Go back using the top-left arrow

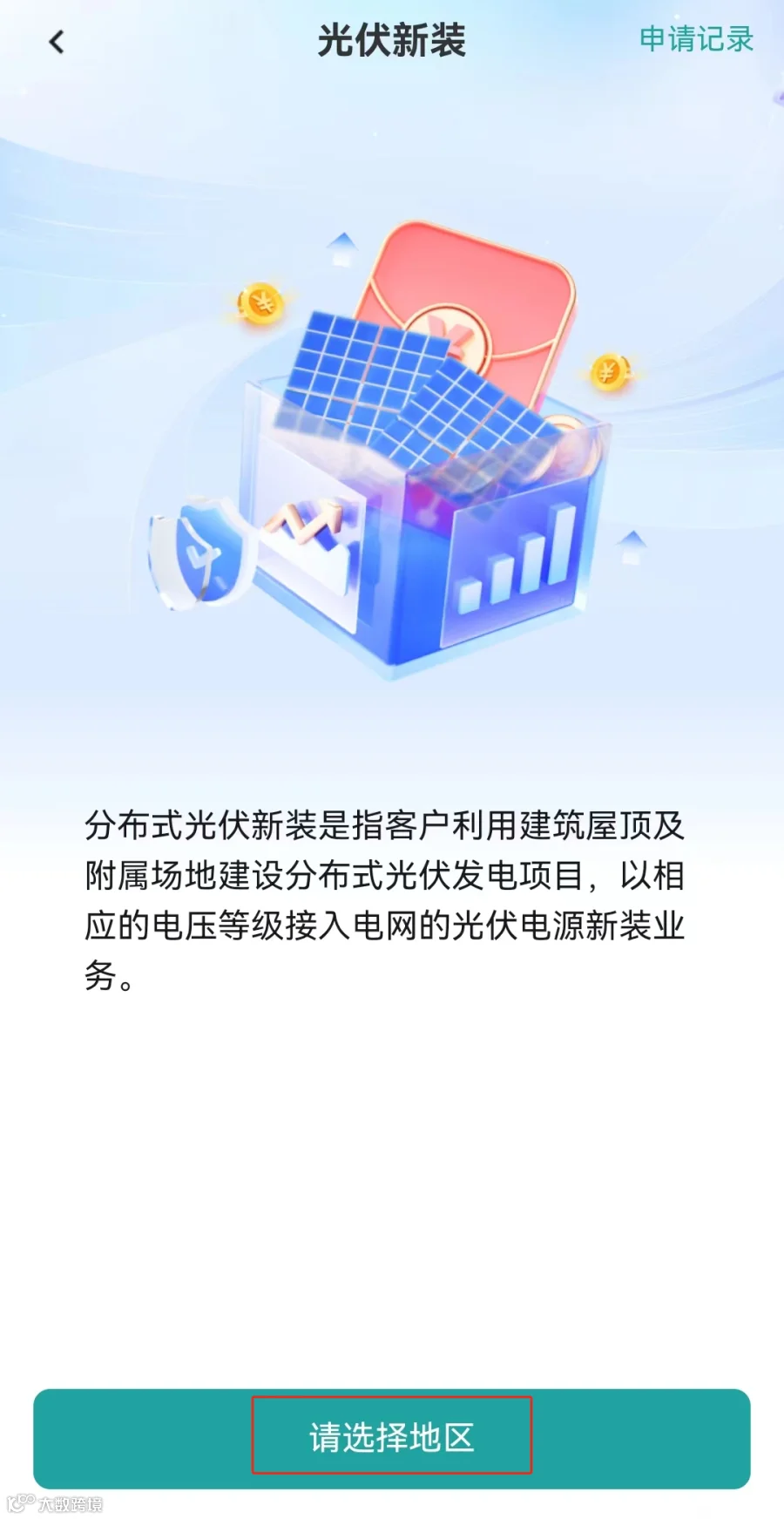click(x=57, y=42)
